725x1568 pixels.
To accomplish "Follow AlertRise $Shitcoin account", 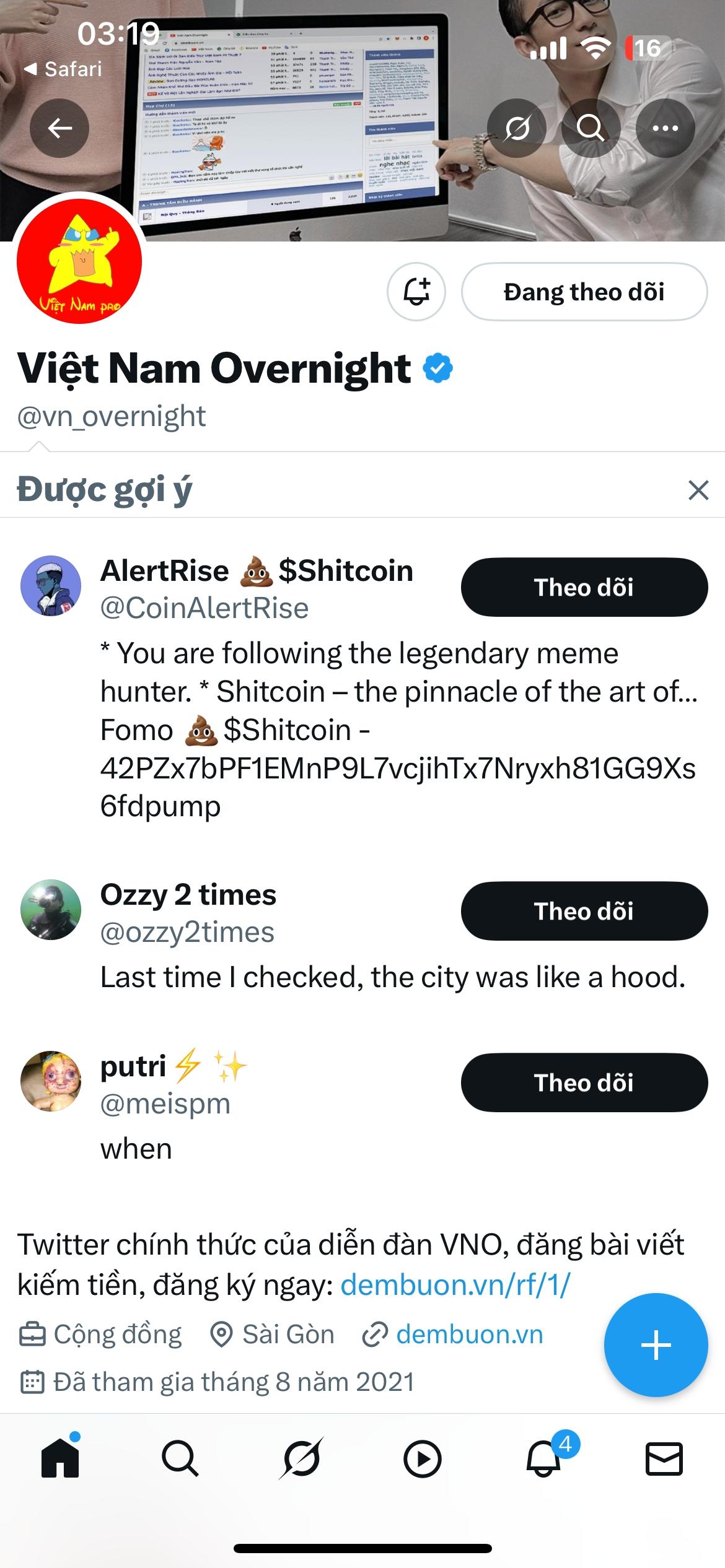I will [x=584, y=587].
